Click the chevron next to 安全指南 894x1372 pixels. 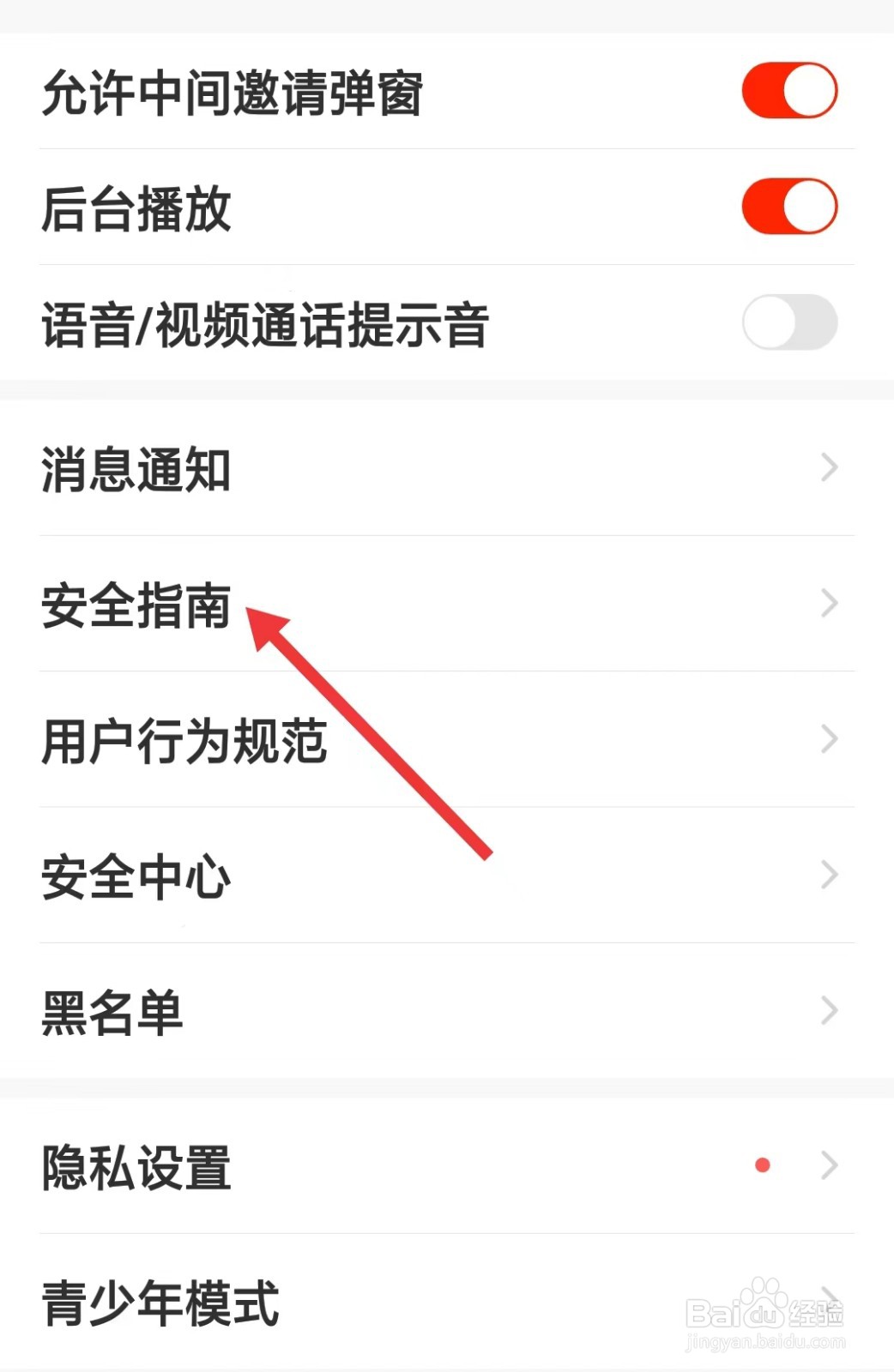828,604
